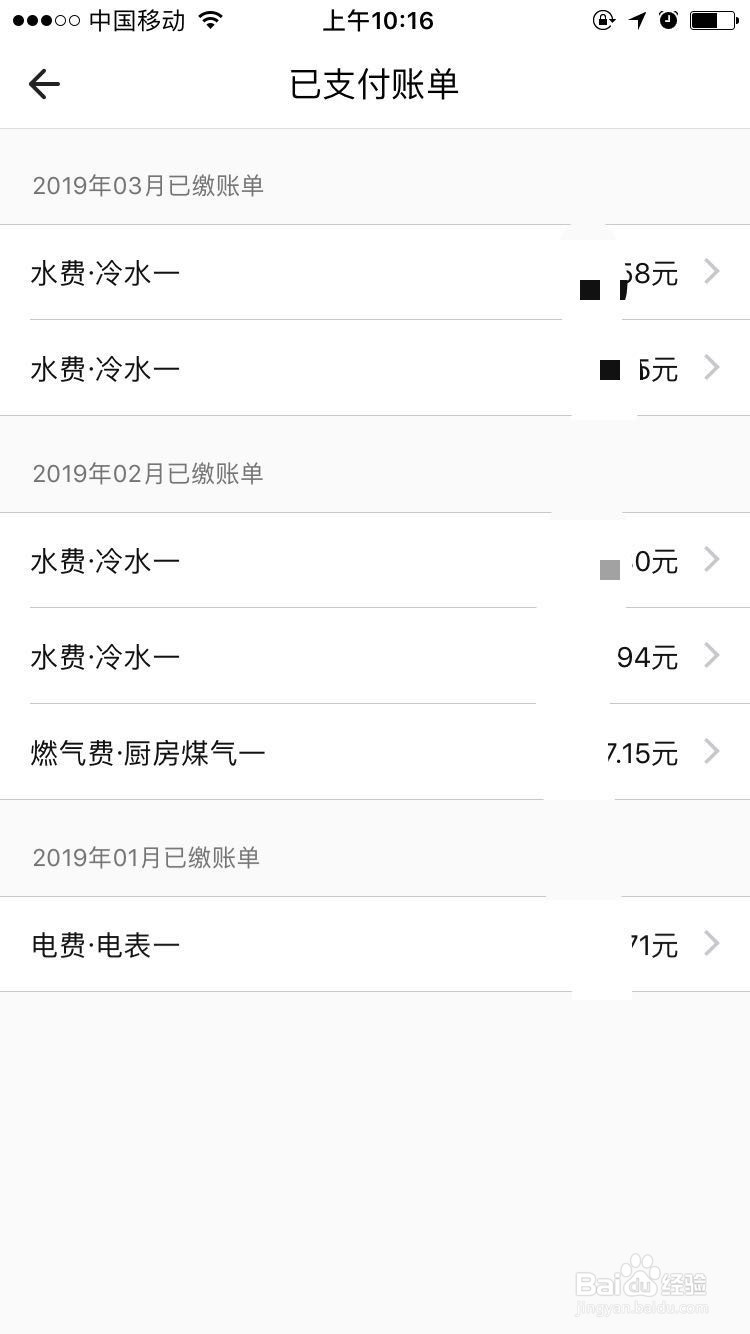Go back using the top-left arrow
This screenshot has width=750, height=1334.
click(44, 84)
